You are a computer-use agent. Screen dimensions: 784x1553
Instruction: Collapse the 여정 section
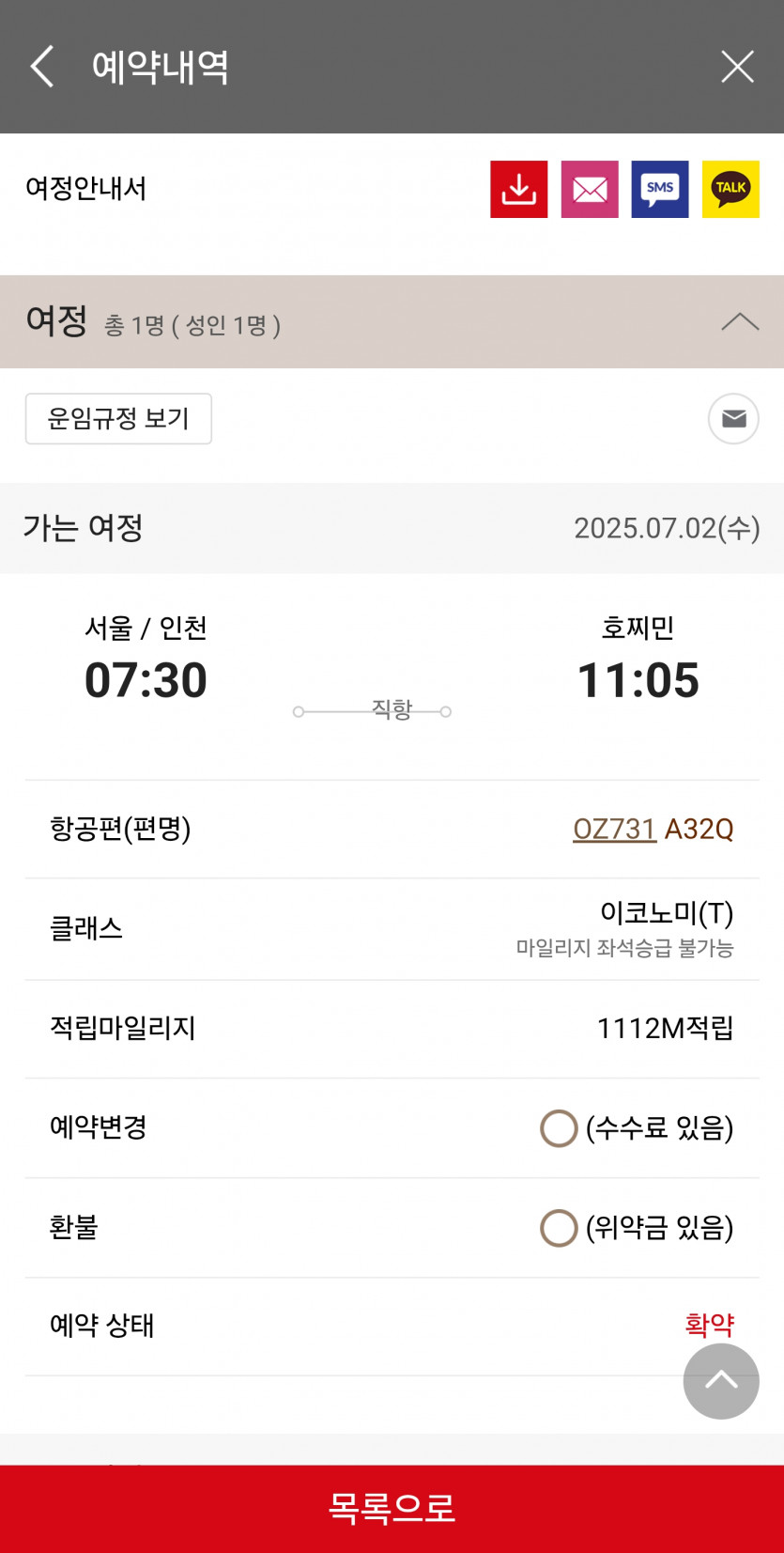[739, 322]
